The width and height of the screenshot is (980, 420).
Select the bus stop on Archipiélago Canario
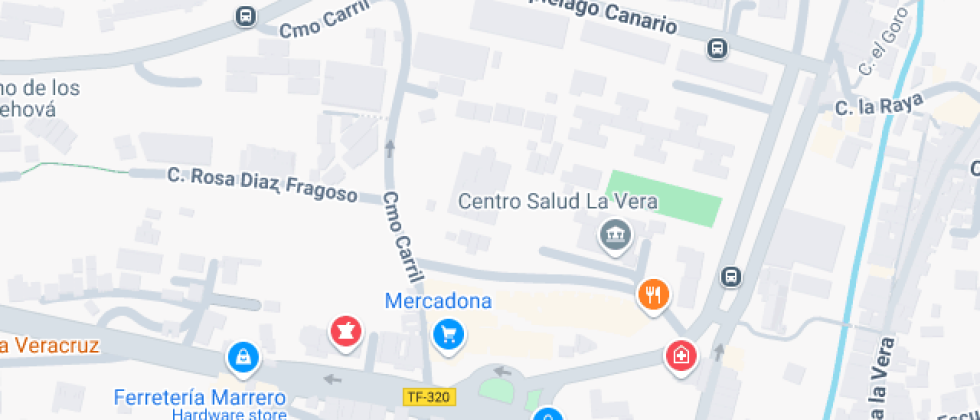coord(717,47)
